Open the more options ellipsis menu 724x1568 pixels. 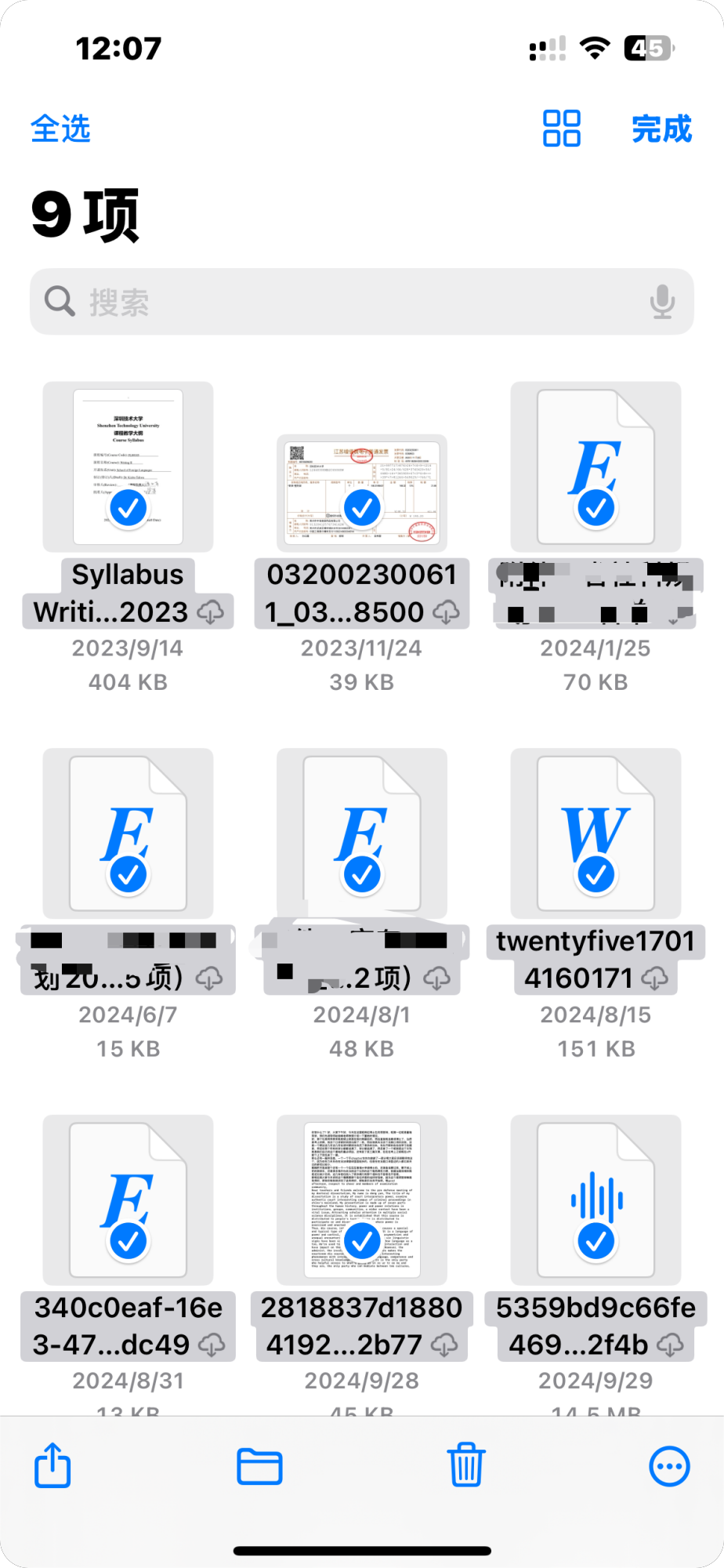(670, 1466)
